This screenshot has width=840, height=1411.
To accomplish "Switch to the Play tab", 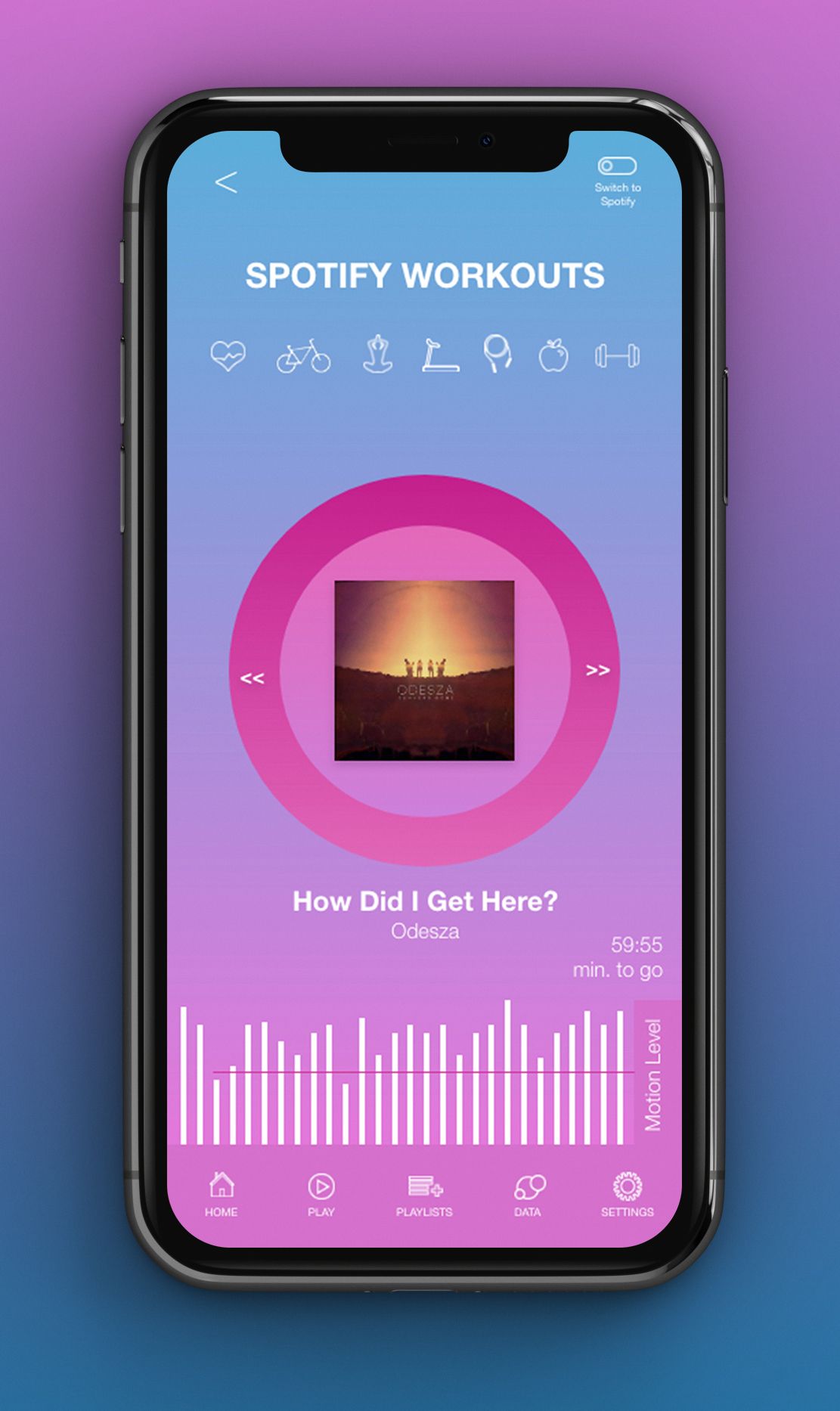I will [321, 1195].
